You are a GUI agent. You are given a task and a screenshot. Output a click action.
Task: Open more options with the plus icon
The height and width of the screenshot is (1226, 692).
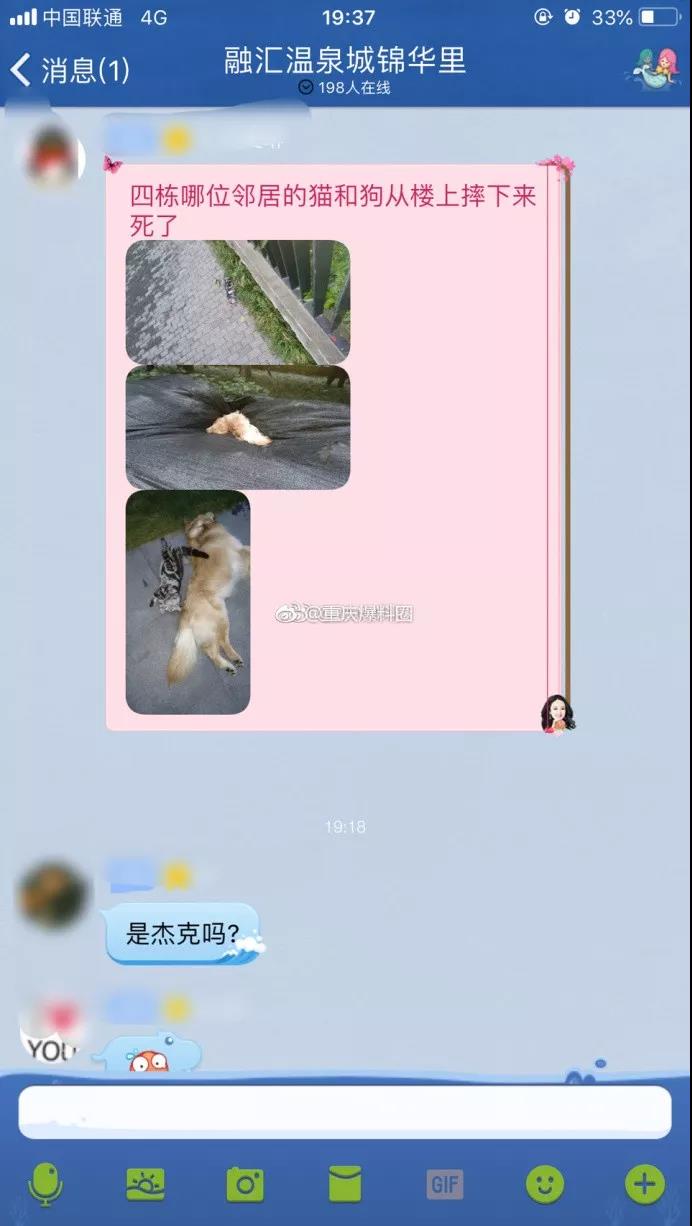click(x=645, y=1185)
